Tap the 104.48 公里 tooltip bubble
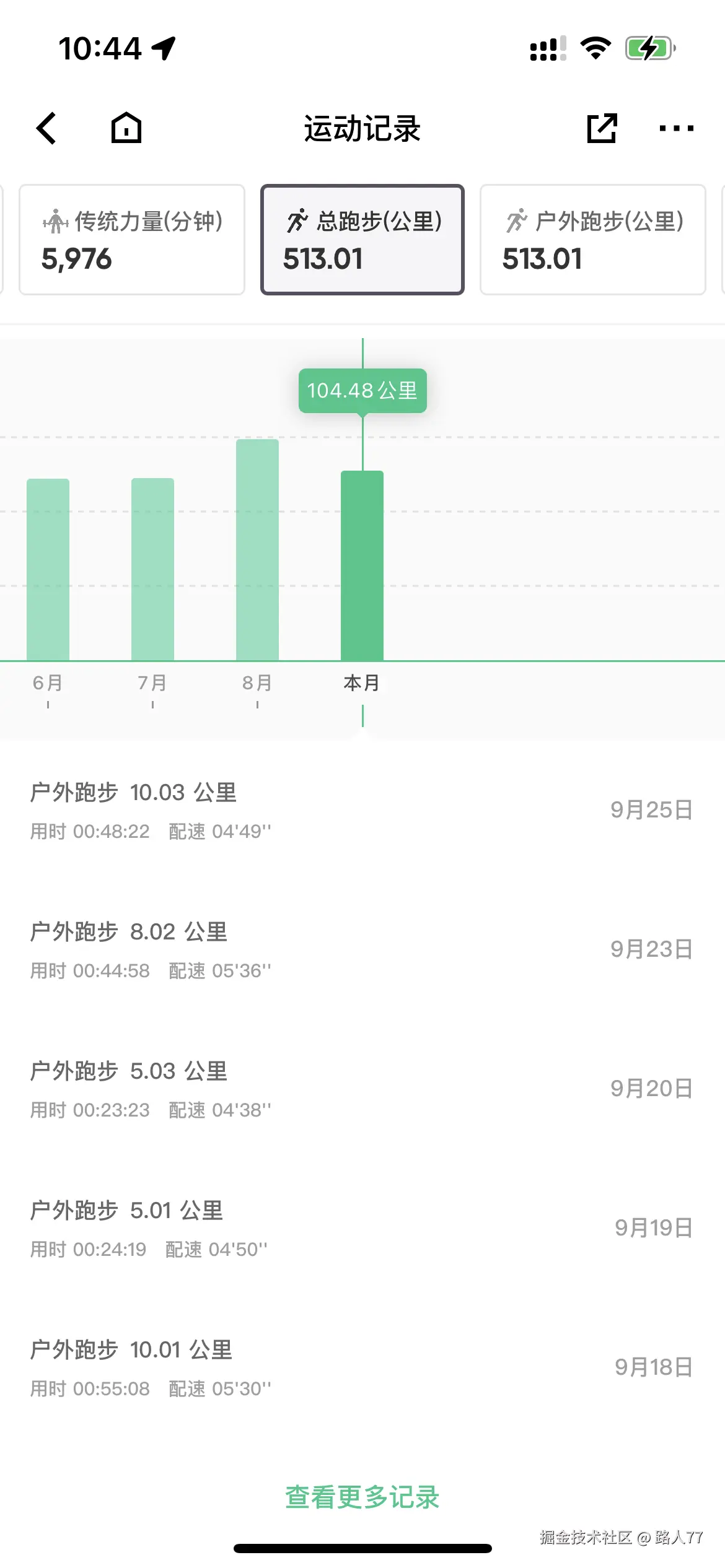This screenshot has height=1568, width=725. (x=362, y=390)
